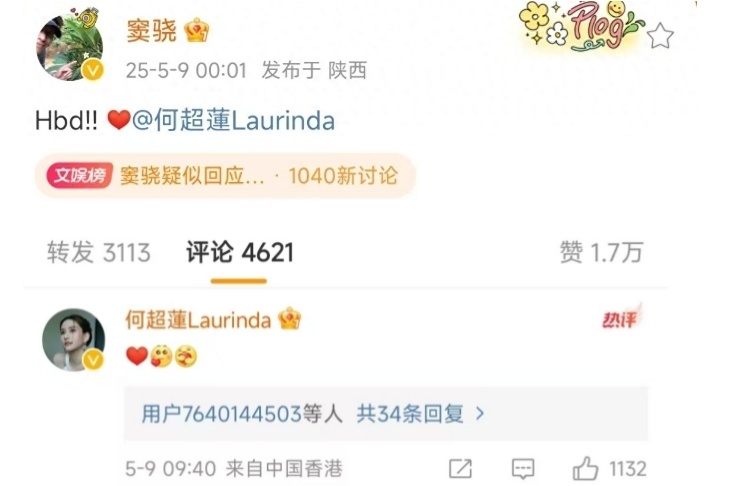
Task: Favorite this post with the star icon
Action: point(660,37)
